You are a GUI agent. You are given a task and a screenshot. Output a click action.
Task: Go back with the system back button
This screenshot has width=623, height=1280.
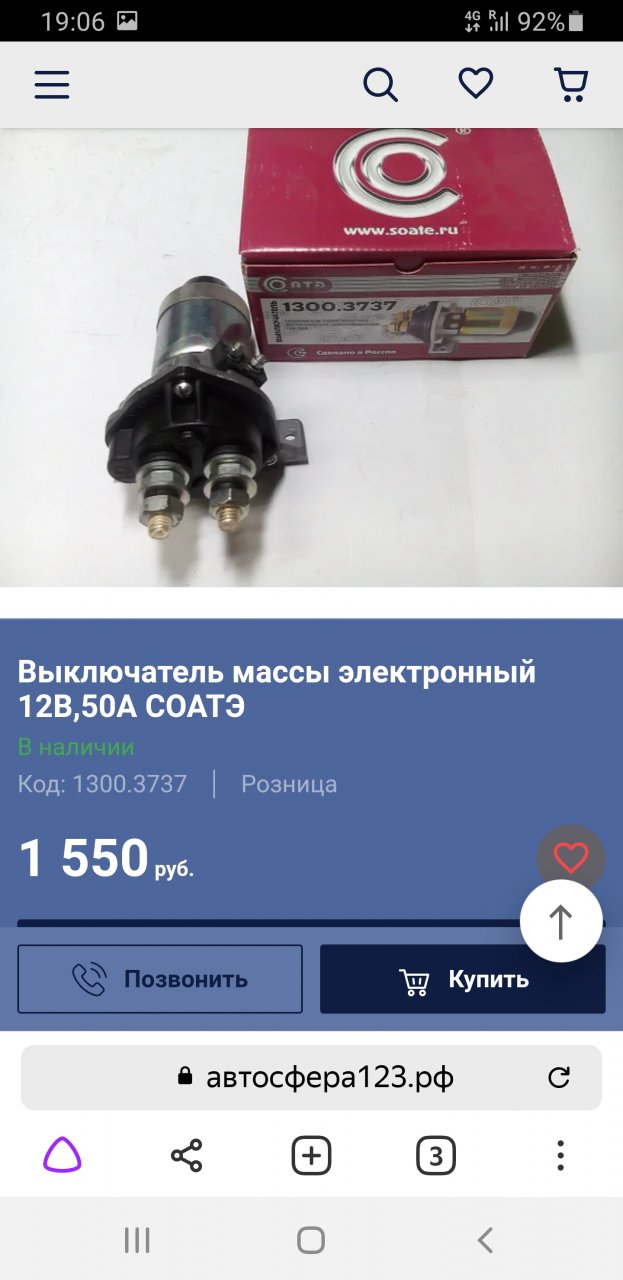pyautogui.click(x=485, y=1241)
